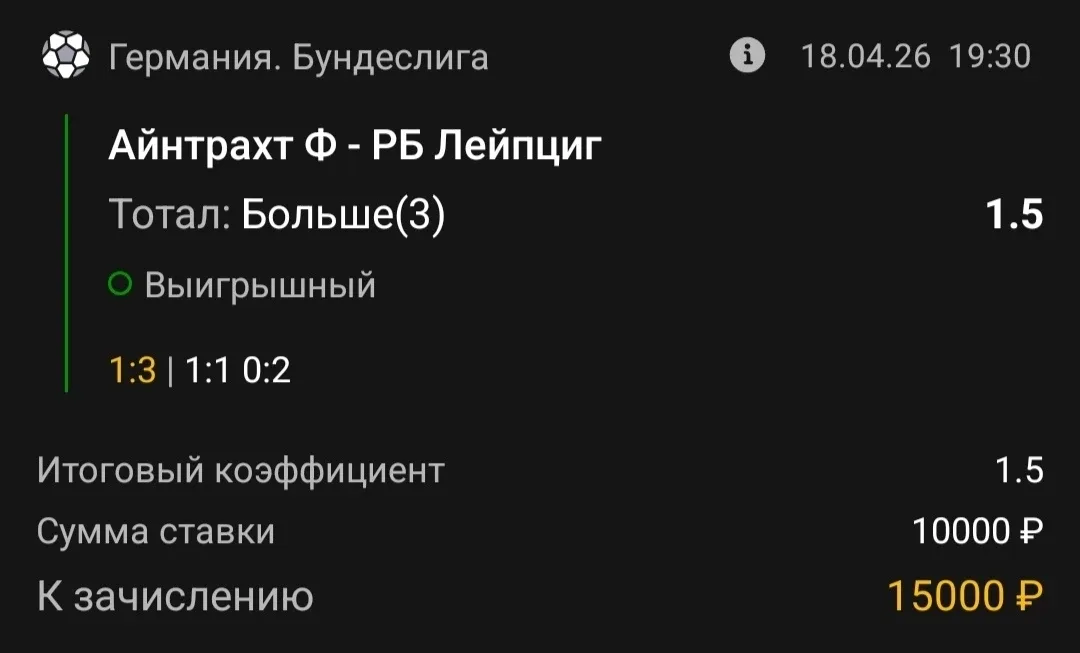
Task: Open the Айнтрахт Ф - РБ Лейпциг match
Action: pyautogui.click(x=355, y=148)
